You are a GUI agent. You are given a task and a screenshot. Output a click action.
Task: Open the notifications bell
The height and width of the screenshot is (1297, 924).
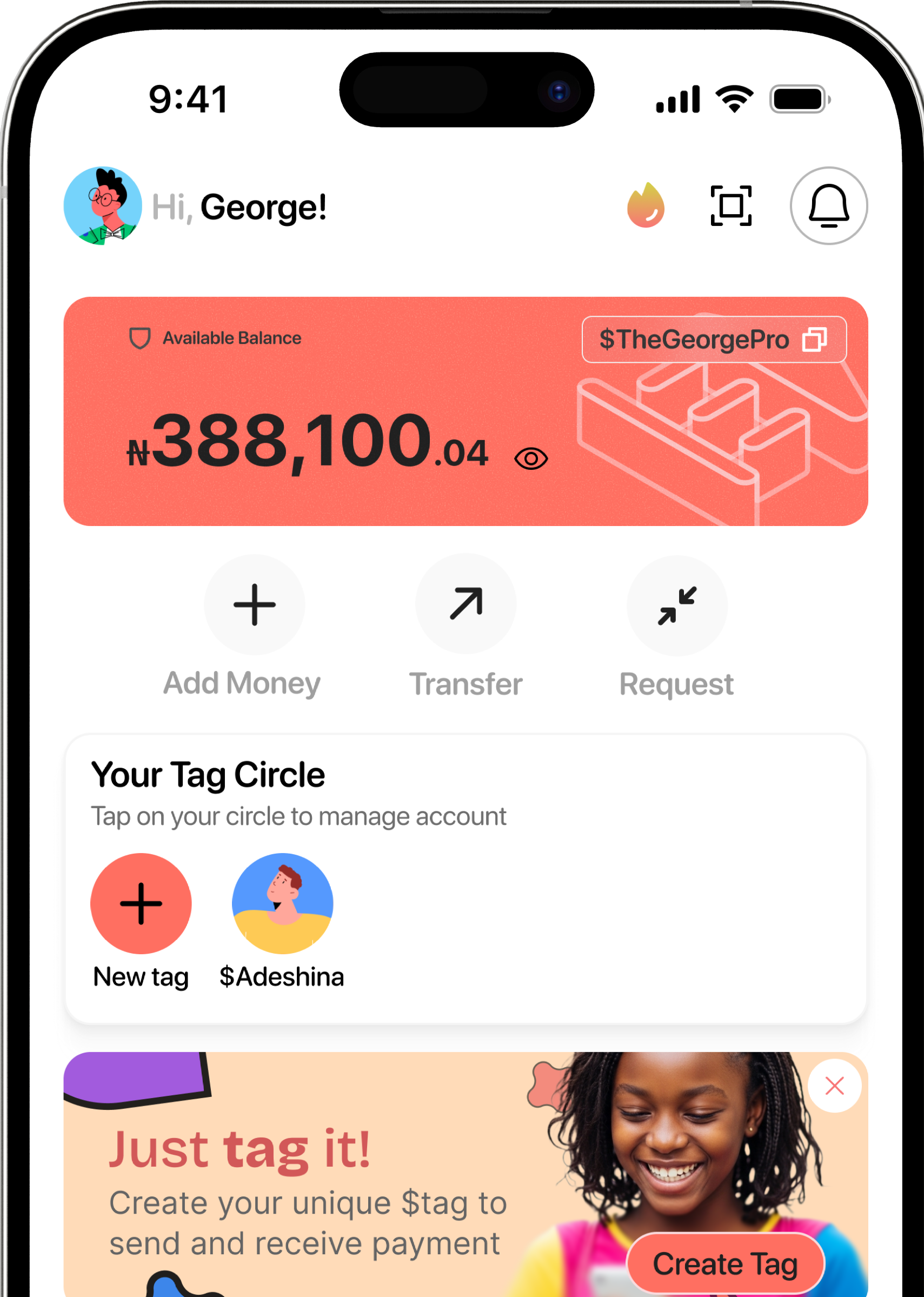coord(828,205)
